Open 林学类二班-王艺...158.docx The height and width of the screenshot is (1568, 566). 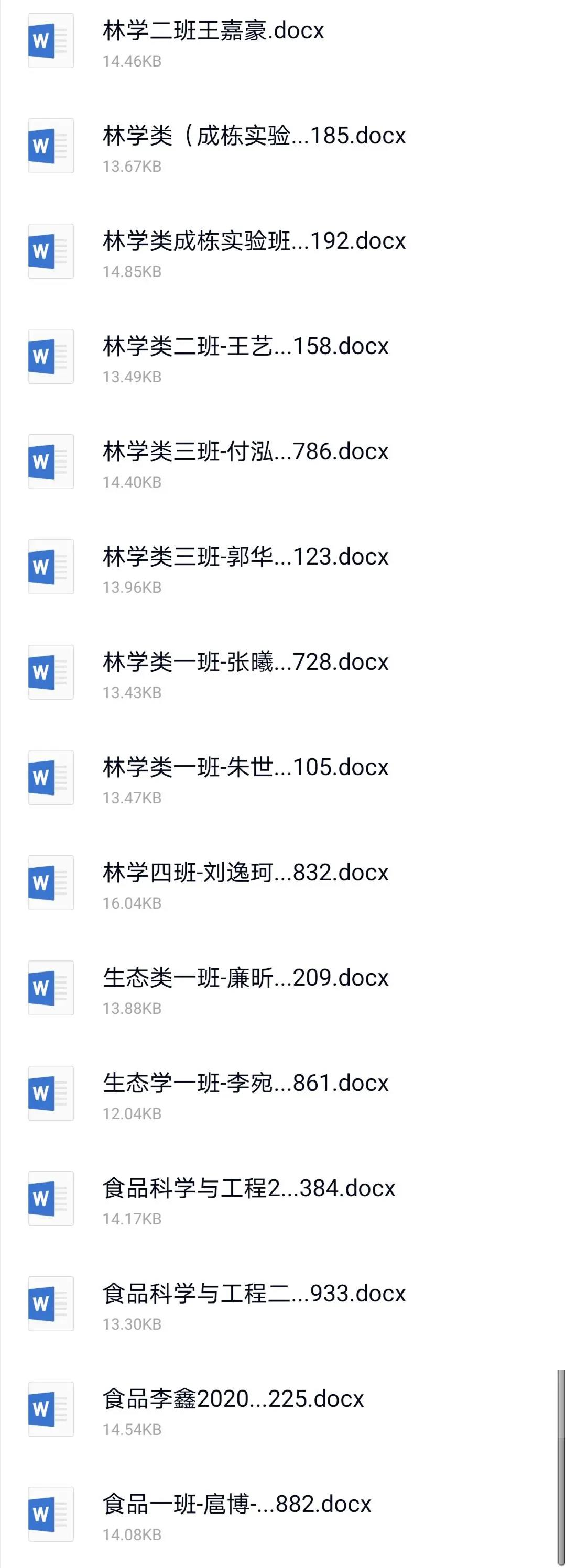point(245,347)
